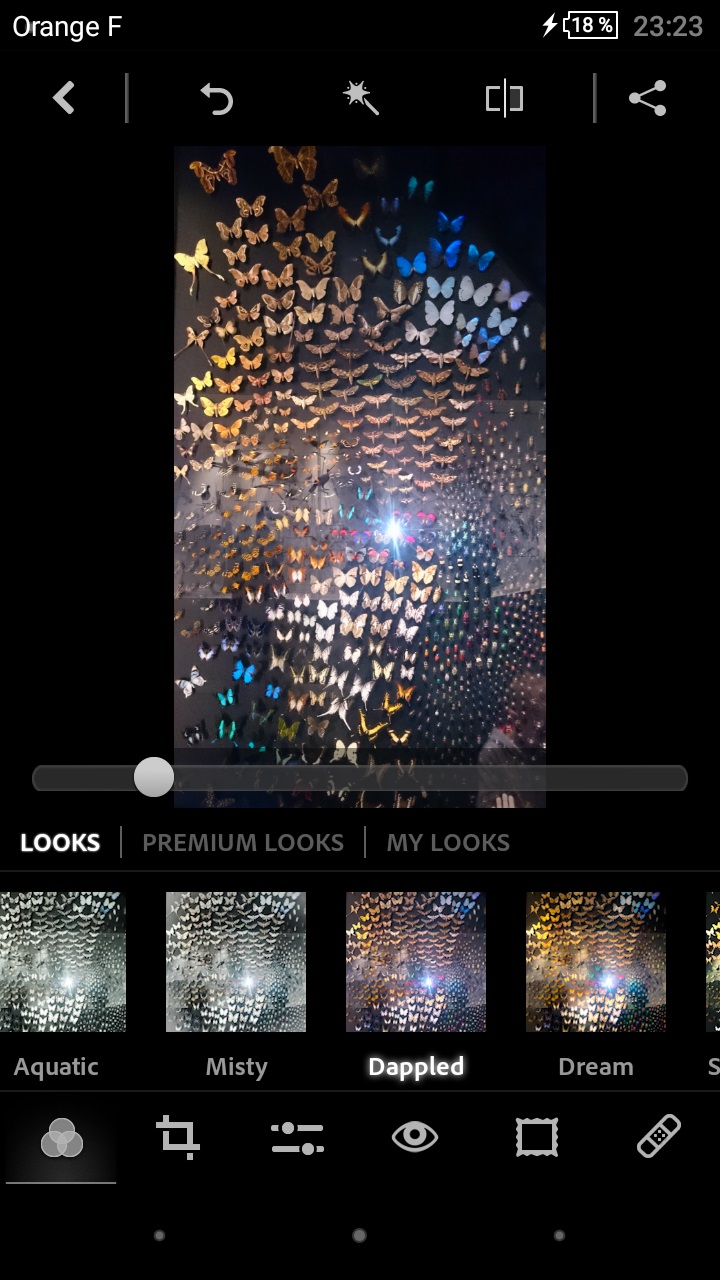Image resolution: width=720 pixels, height=1280 pixels.
Task: Switch to the Premium Looks tab
Action: [x=243, y=843]
